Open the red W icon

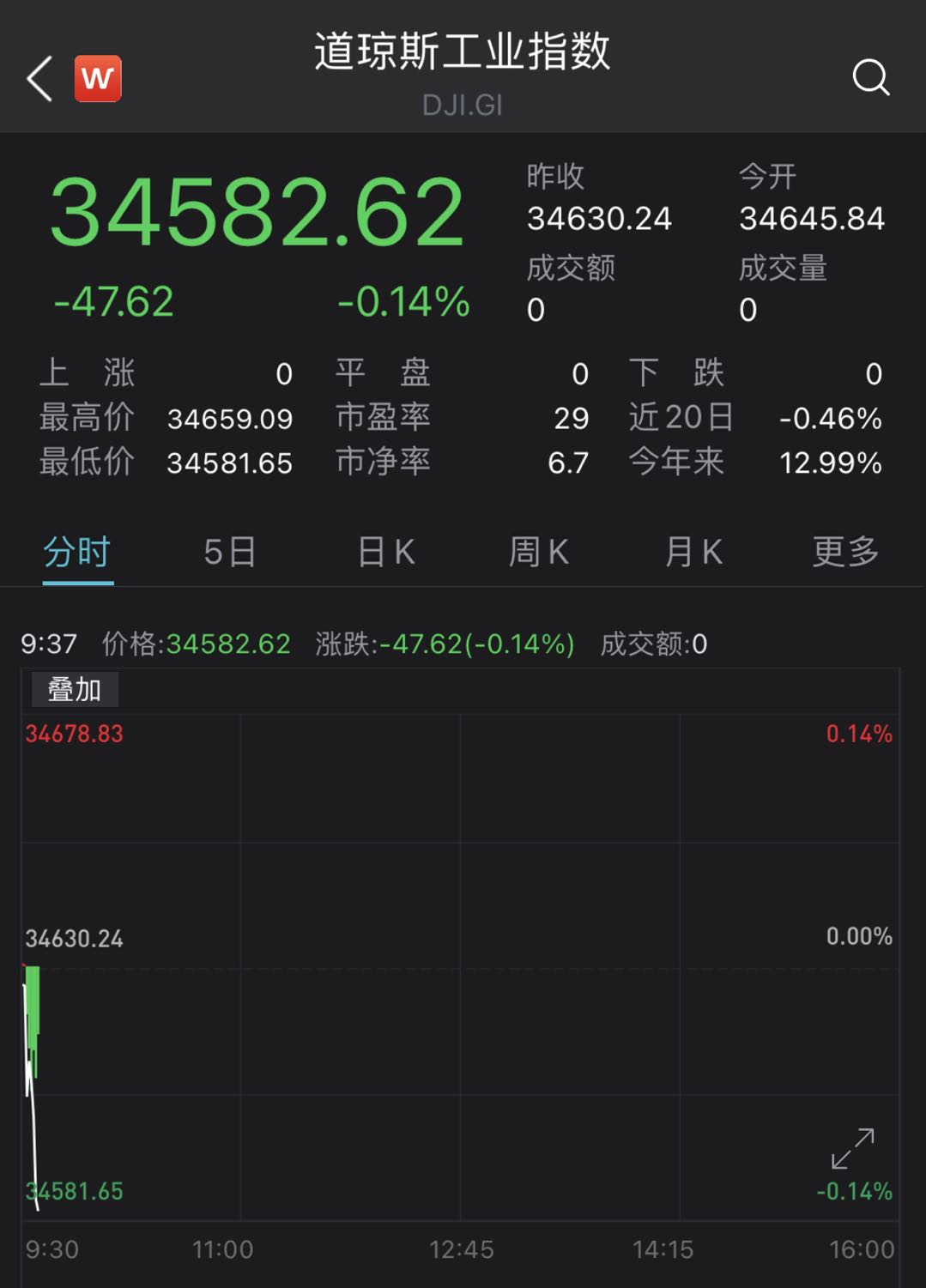click(98, 79)
